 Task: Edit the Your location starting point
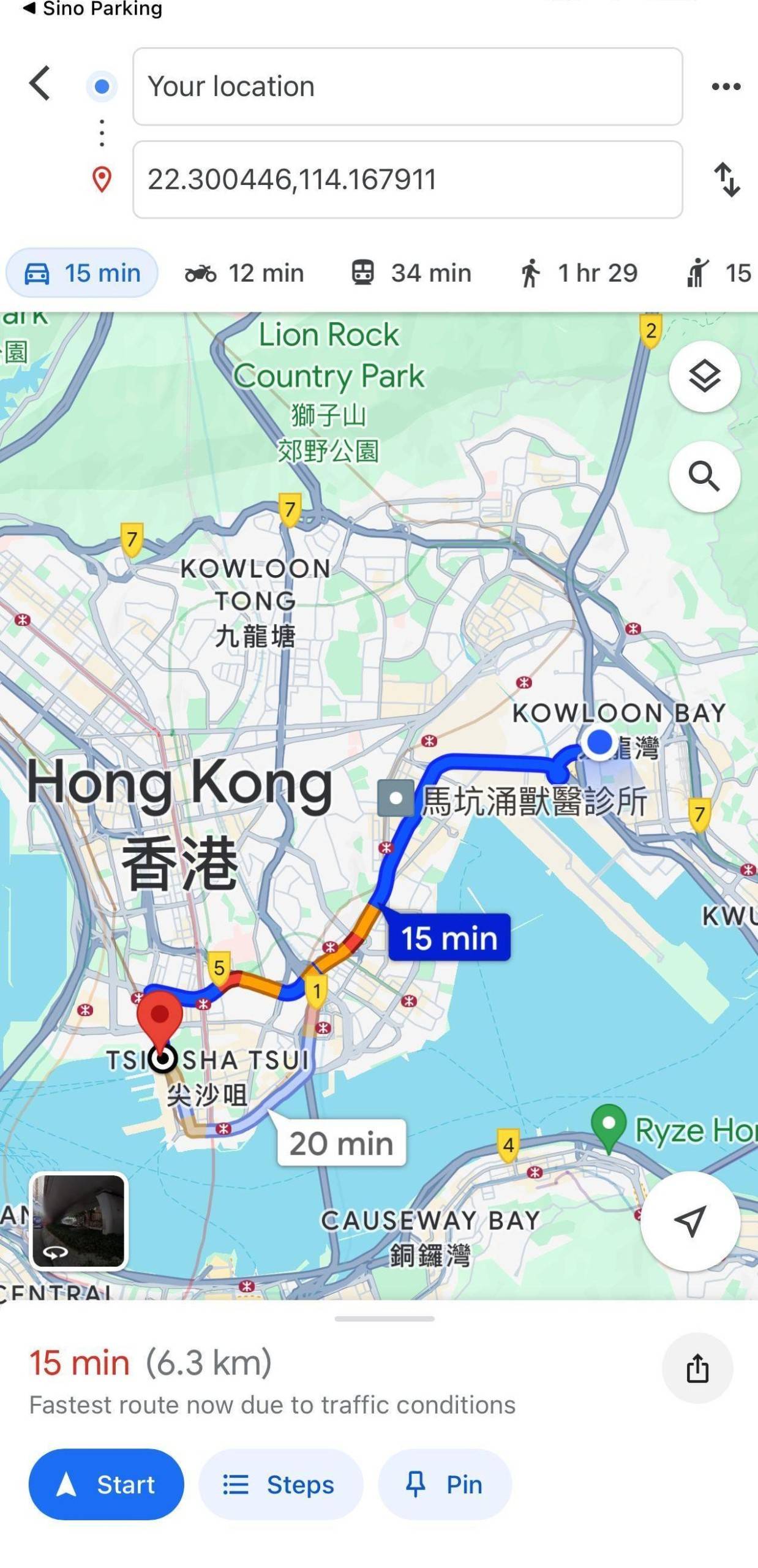click(407, 86)
